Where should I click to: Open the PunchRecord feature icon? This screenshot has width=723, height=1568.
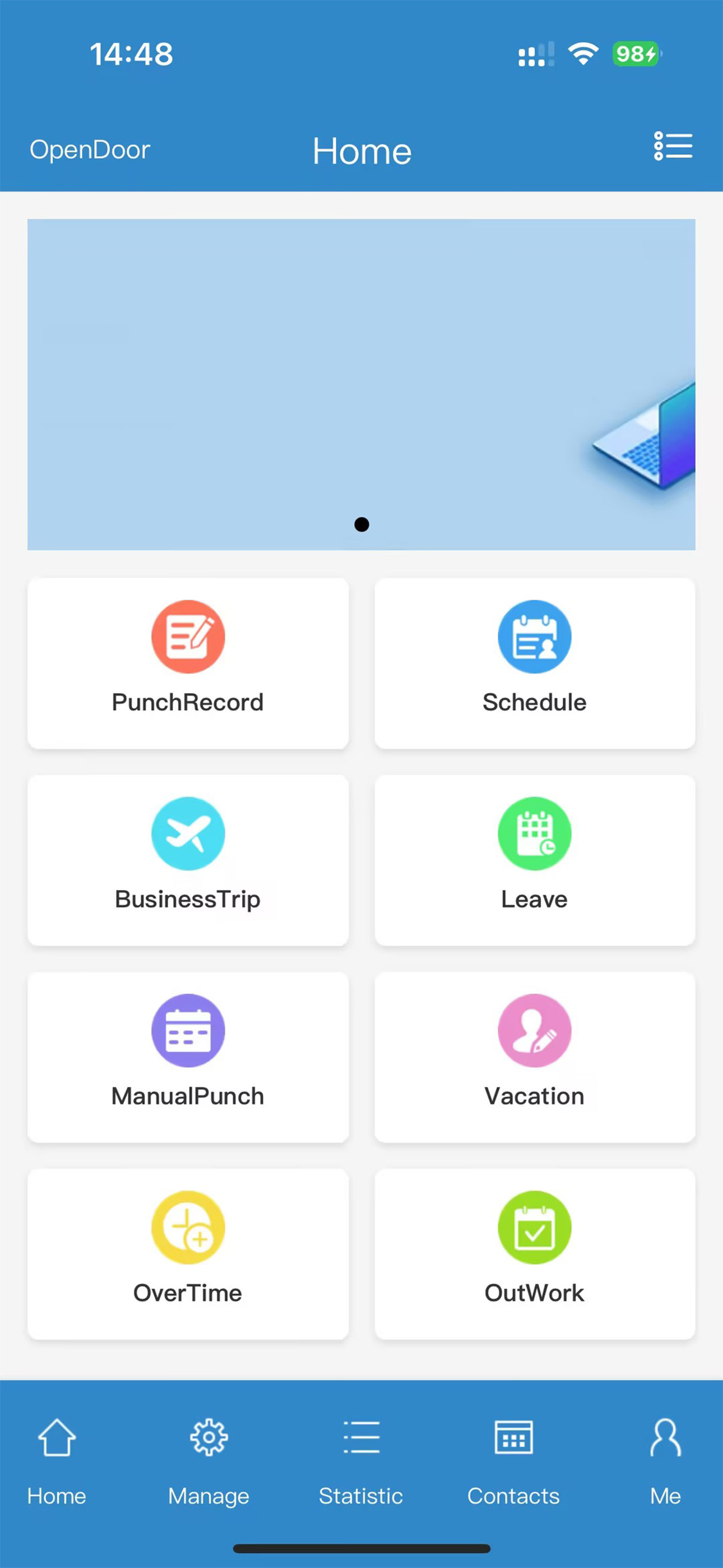pyautogui.click(x=188, y=636)
